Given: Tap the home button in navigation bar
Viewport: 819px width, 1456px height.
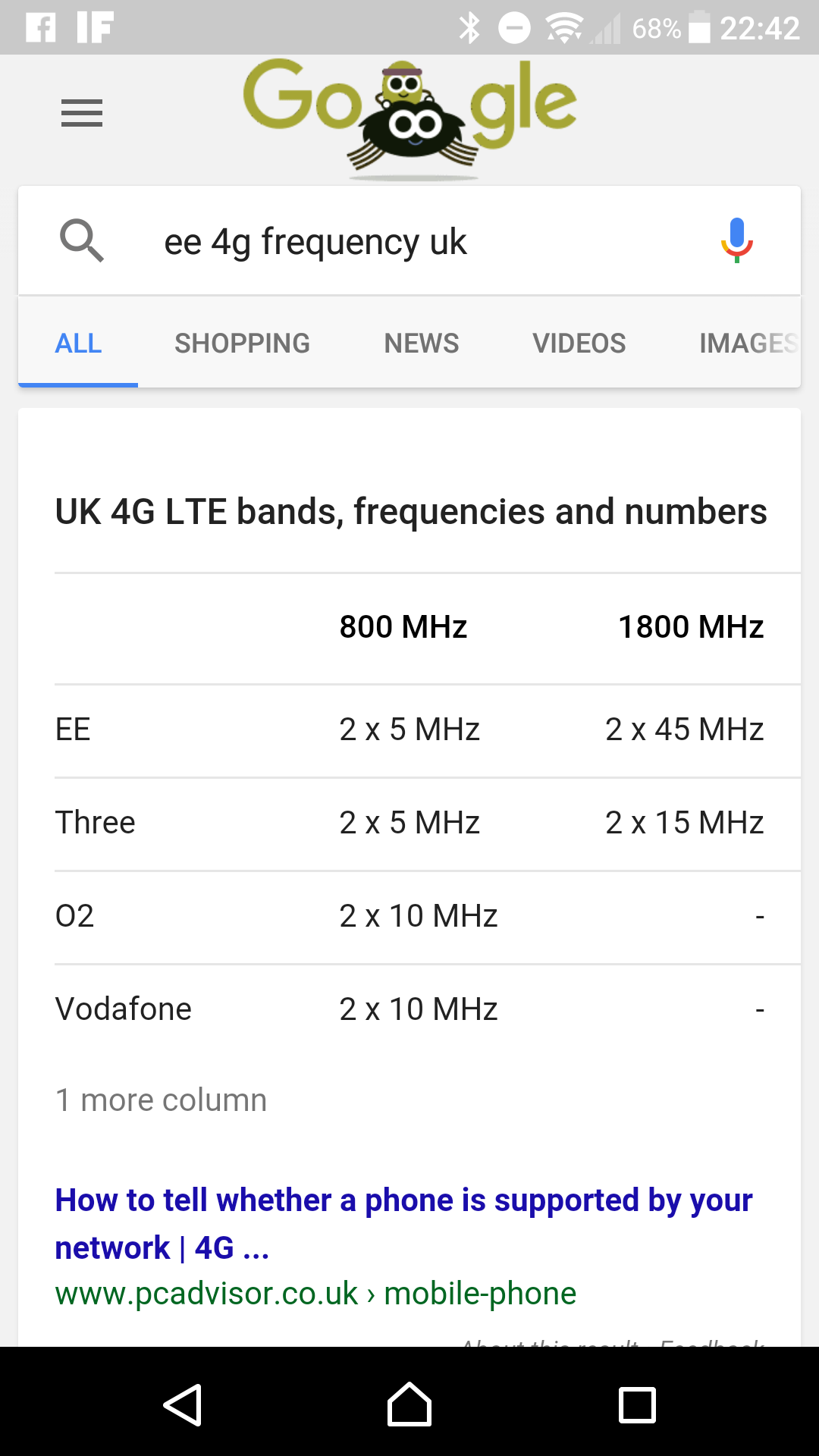Looking at the screenshot, I should pyautogui.click(x=409, y=1403).
